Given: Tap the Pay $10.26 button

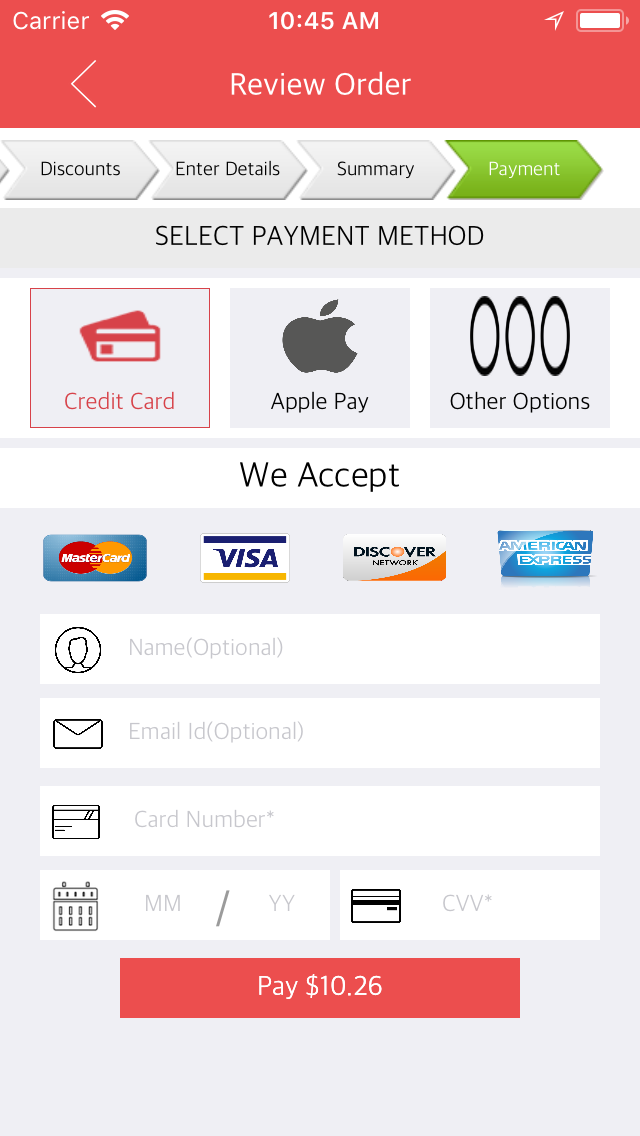Looking at the screenshot, I should pyautogui.click(x=320, y=987).
